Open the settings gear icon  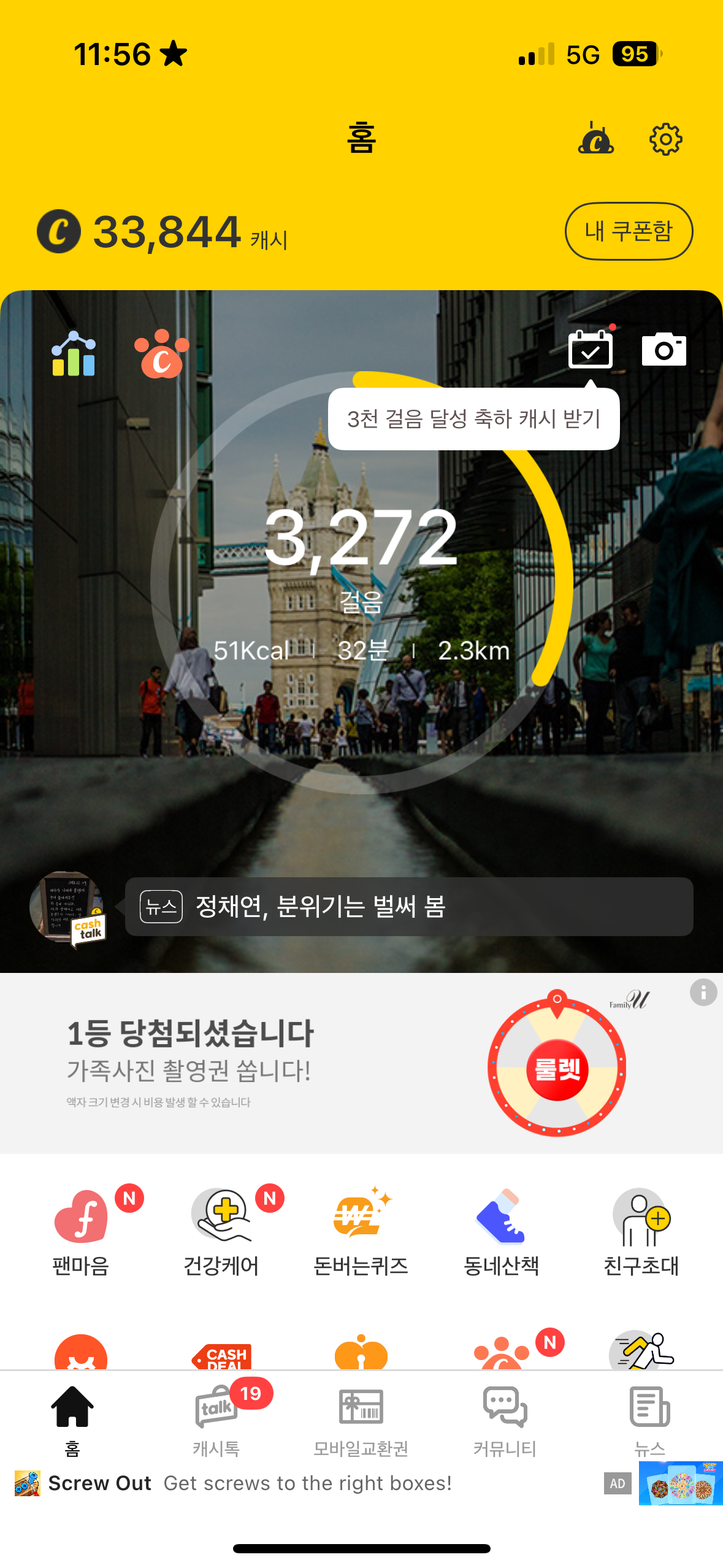click(x=665, y=139)
